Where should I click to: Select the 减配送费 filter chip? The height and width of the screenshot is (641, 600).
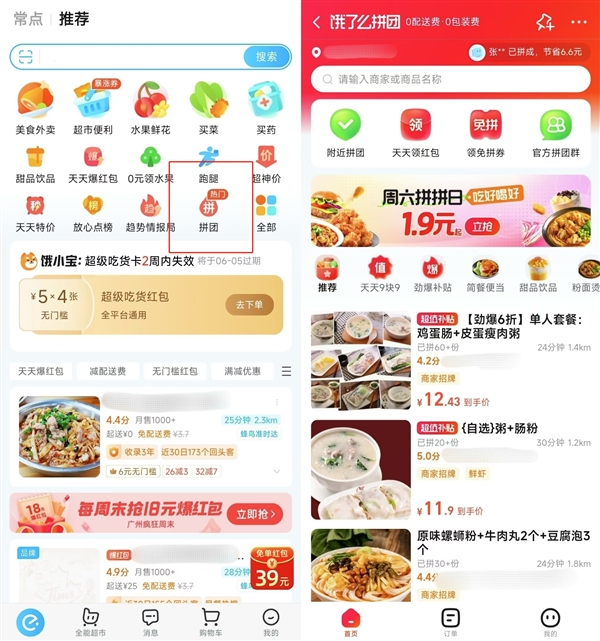107,371
